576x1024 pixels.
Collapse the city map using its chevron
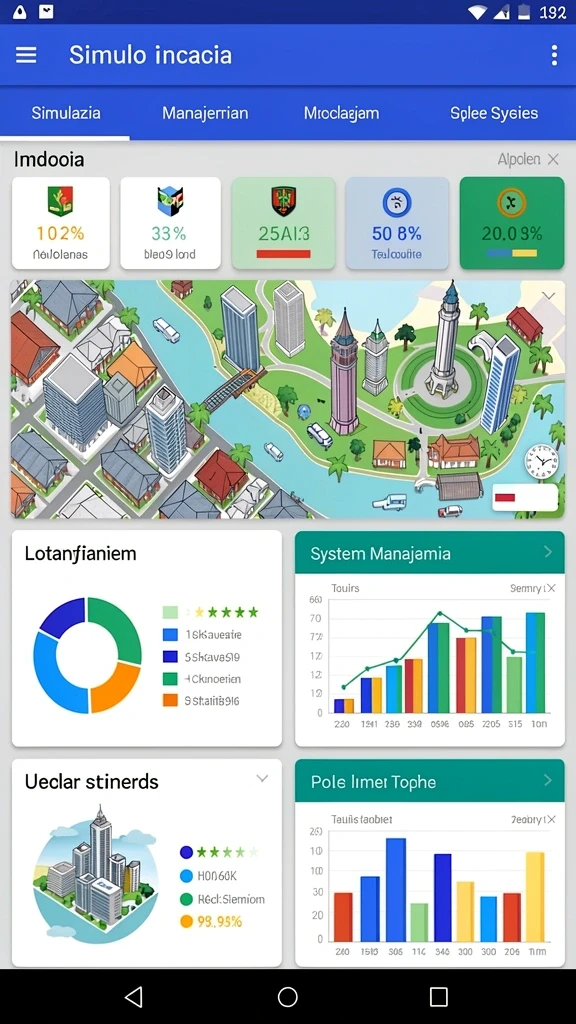(549, 296)
